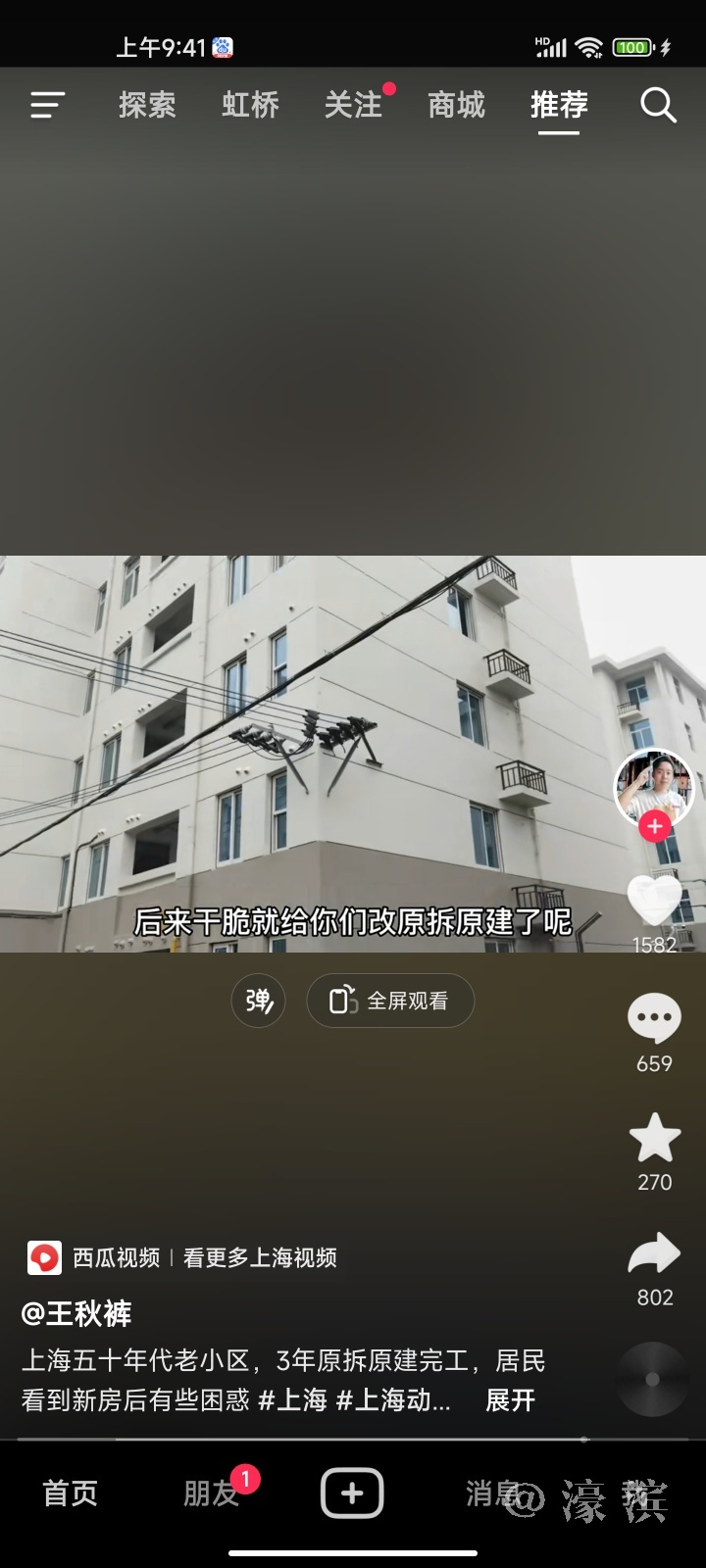
Task: Create a new post with the plus button
Action: pyautogui.click(x=352, y=1494)
